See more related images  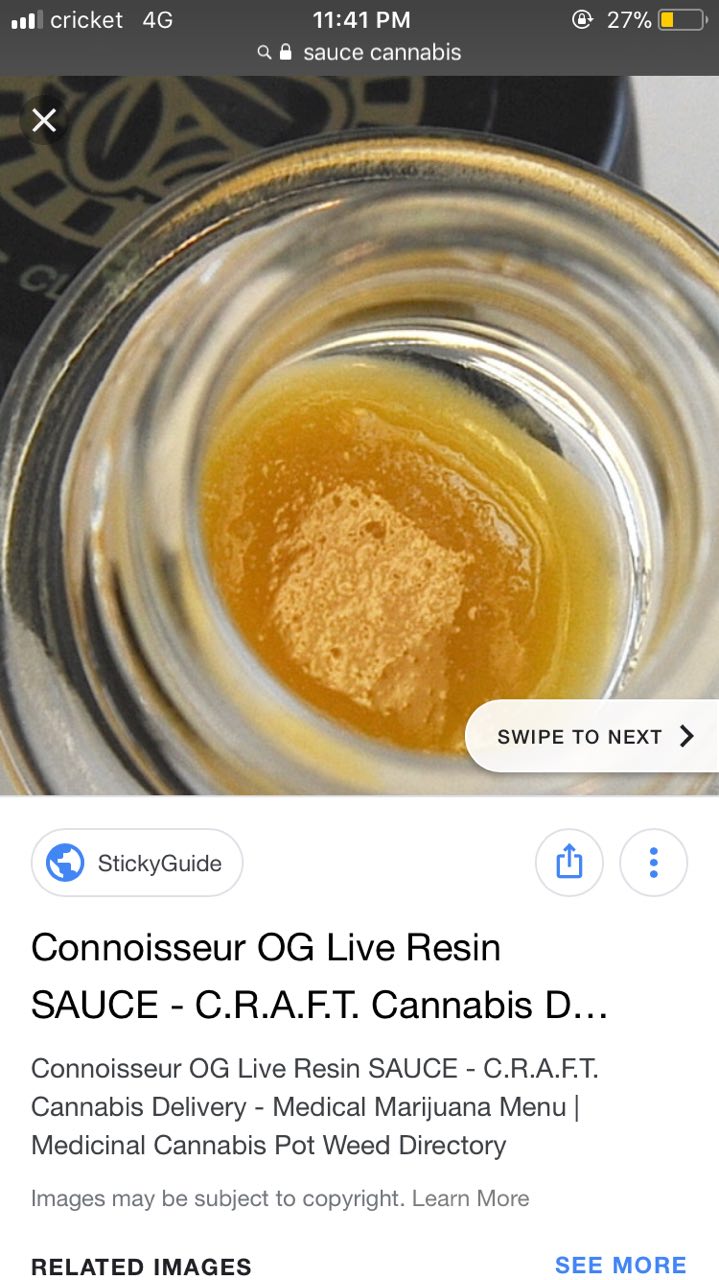pyautogui.click(x=620, y=1265)
